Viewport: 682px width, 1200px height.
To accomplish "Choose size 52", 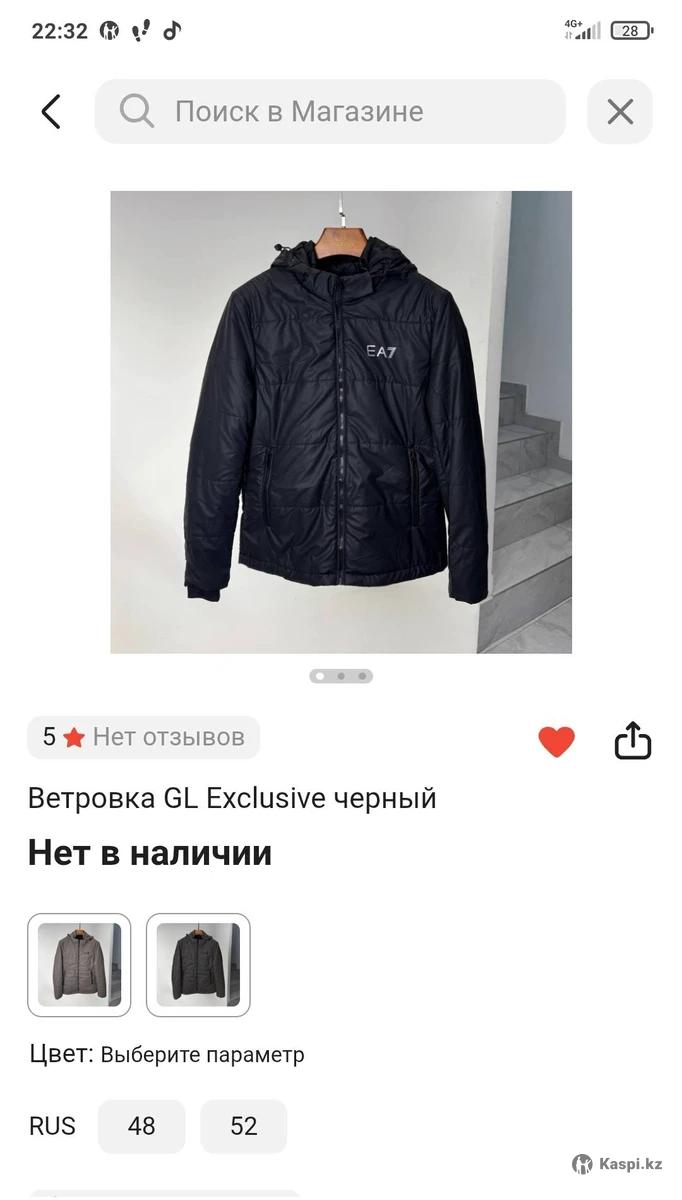I will (x=244, y=1126).
